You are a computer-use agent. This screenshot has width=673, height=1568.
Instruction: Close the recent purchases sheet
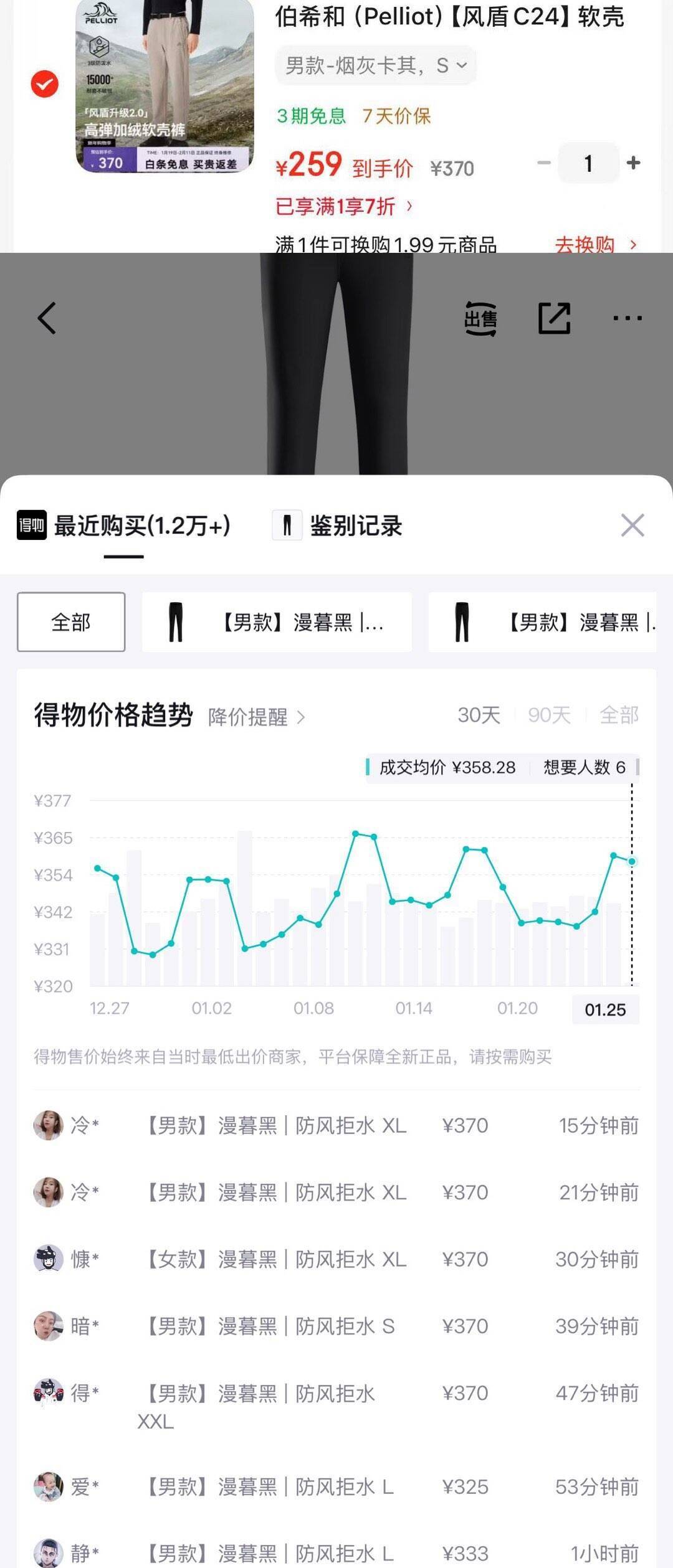point(632,526)
